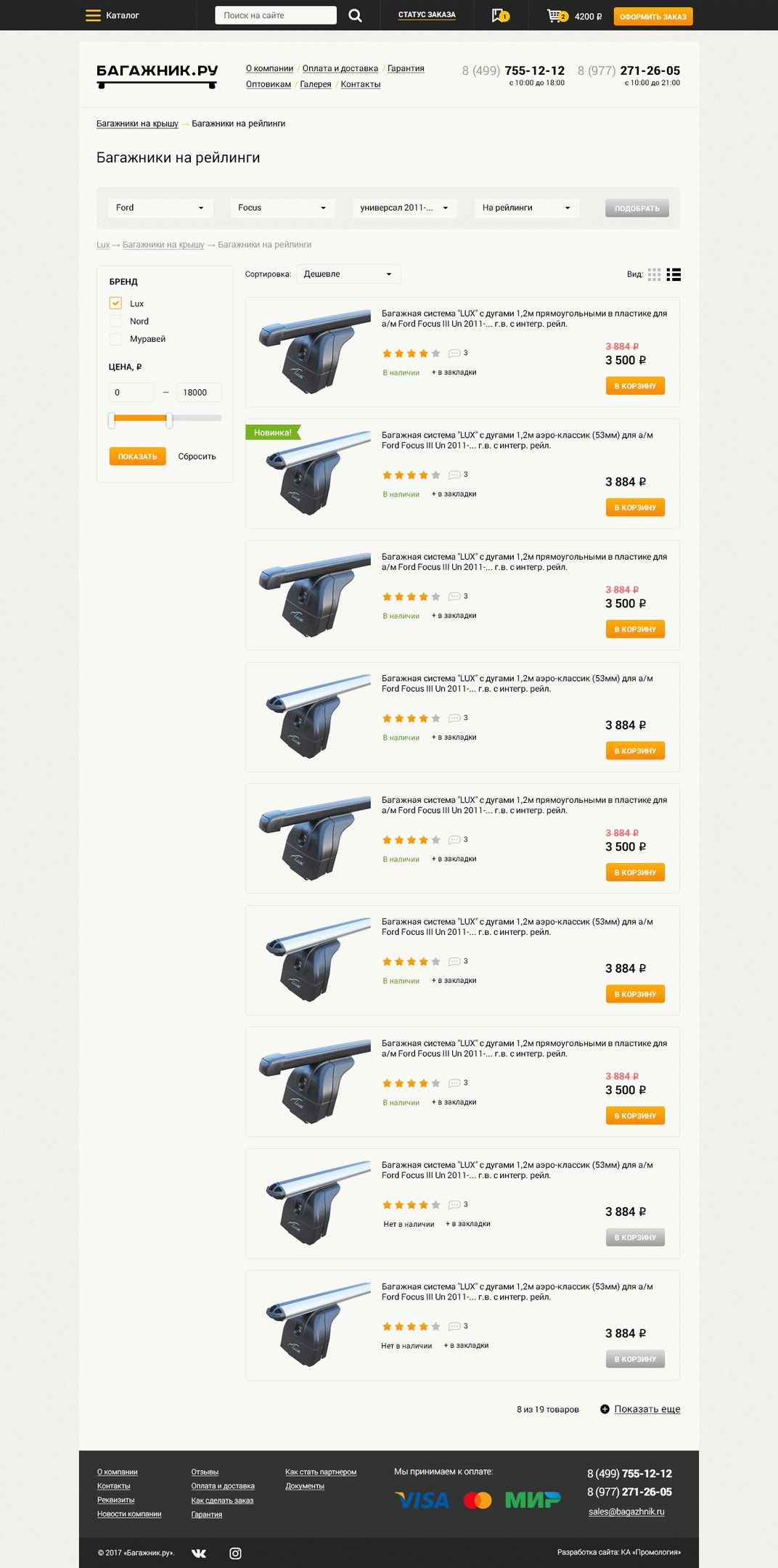
Task: Tap Показать еще to load more
Action: pos(647,1409)
